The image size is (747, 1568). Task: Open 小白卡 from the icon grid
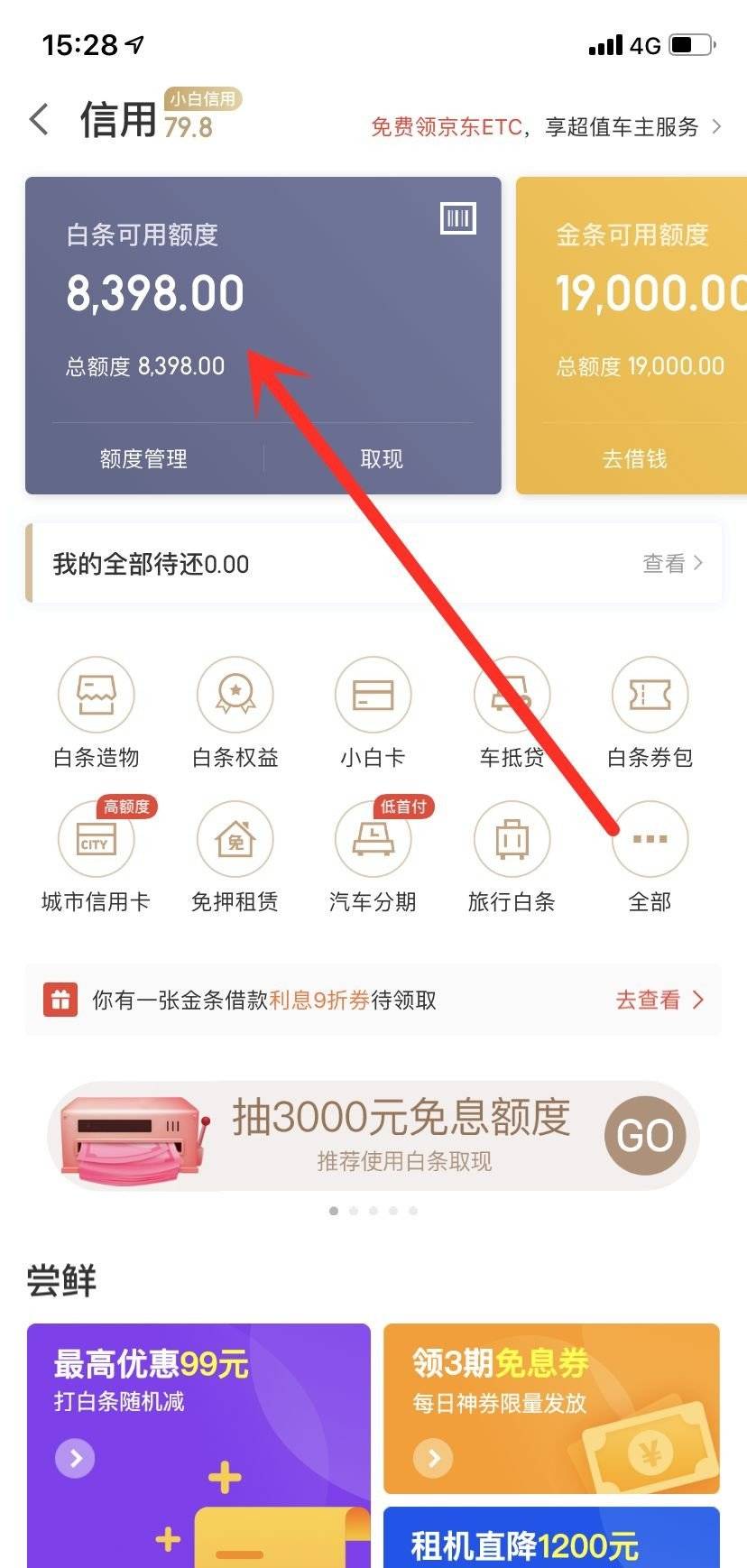(x=373, y=695)
